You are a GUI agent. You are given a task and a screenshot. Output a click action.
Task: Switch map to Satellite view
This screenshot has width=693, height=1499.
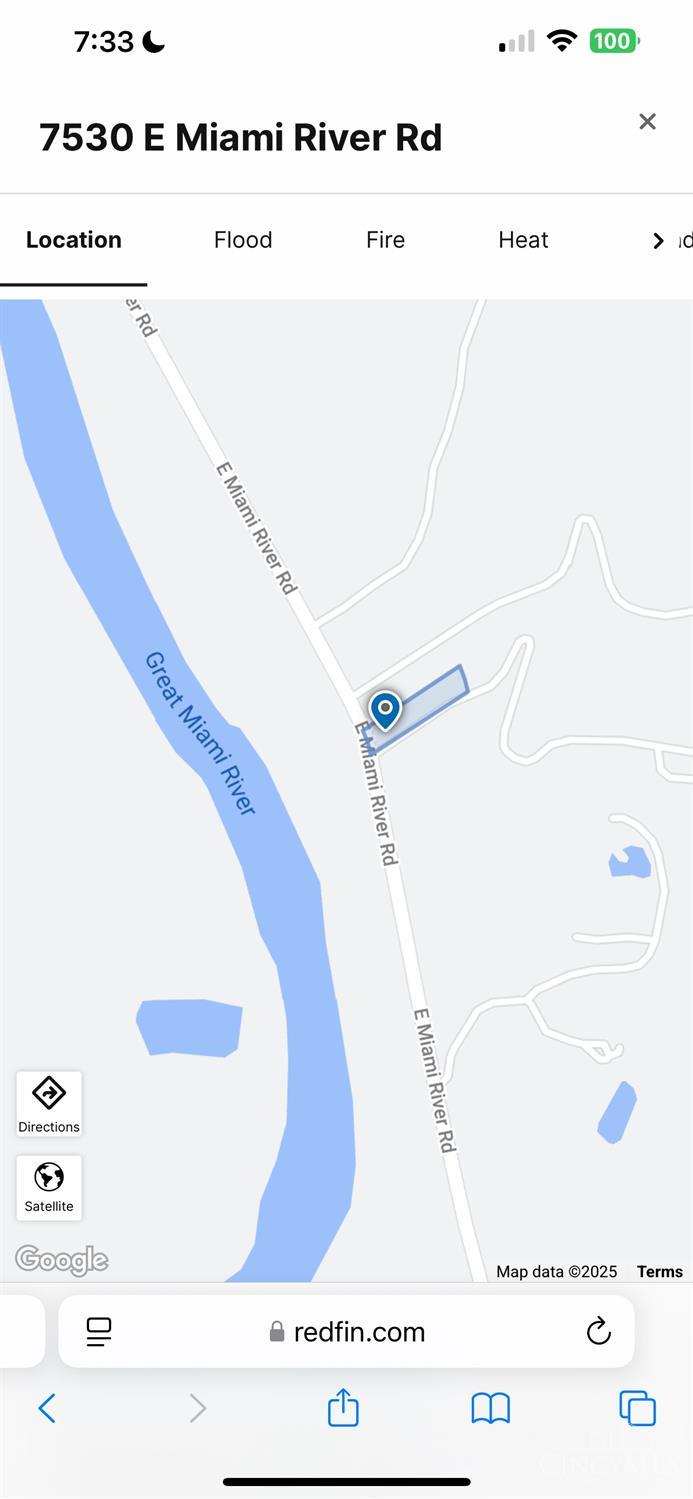tap(49, 1187)
